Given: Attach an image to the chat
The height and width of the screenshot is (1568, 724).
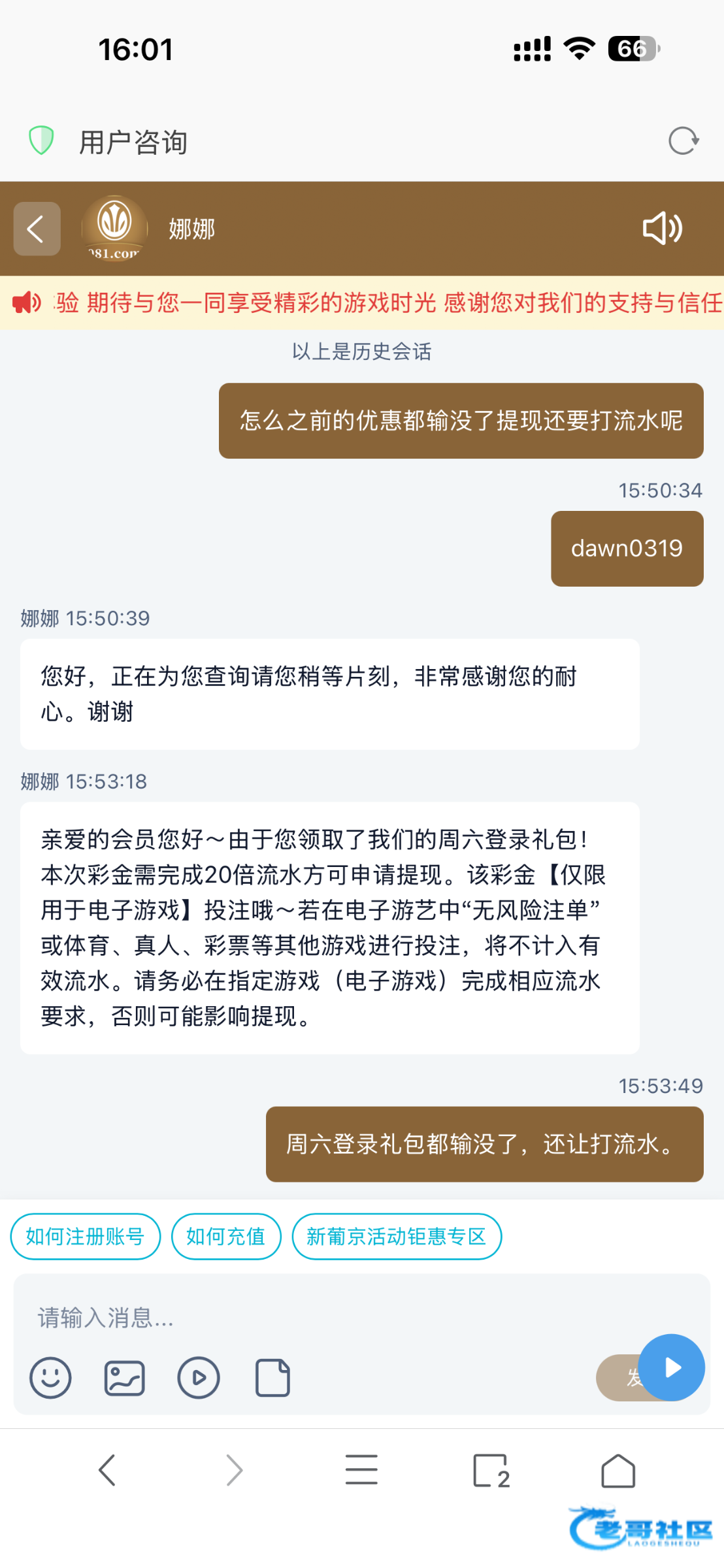Looking at the screenshot, I should [124, 1377].
